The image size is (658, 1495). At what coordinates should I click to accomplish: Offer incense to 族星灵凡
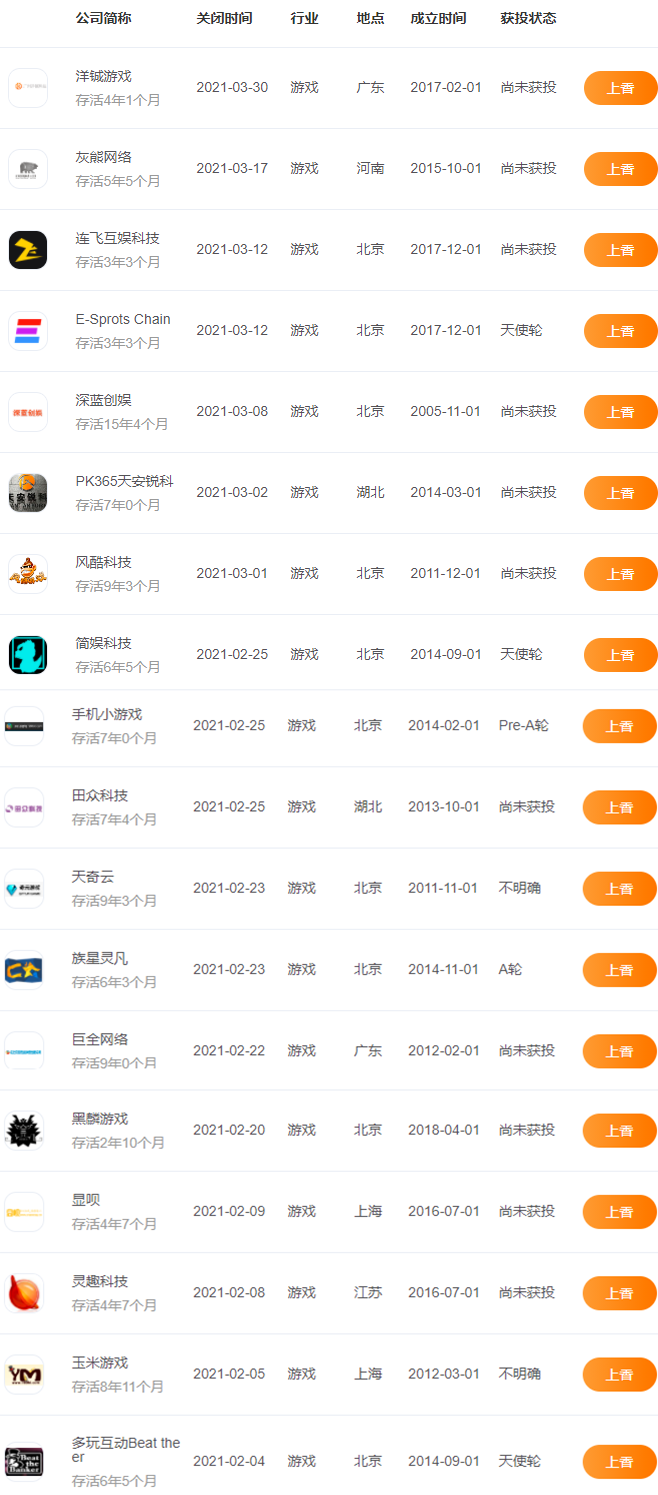click(x=619, y=969)
